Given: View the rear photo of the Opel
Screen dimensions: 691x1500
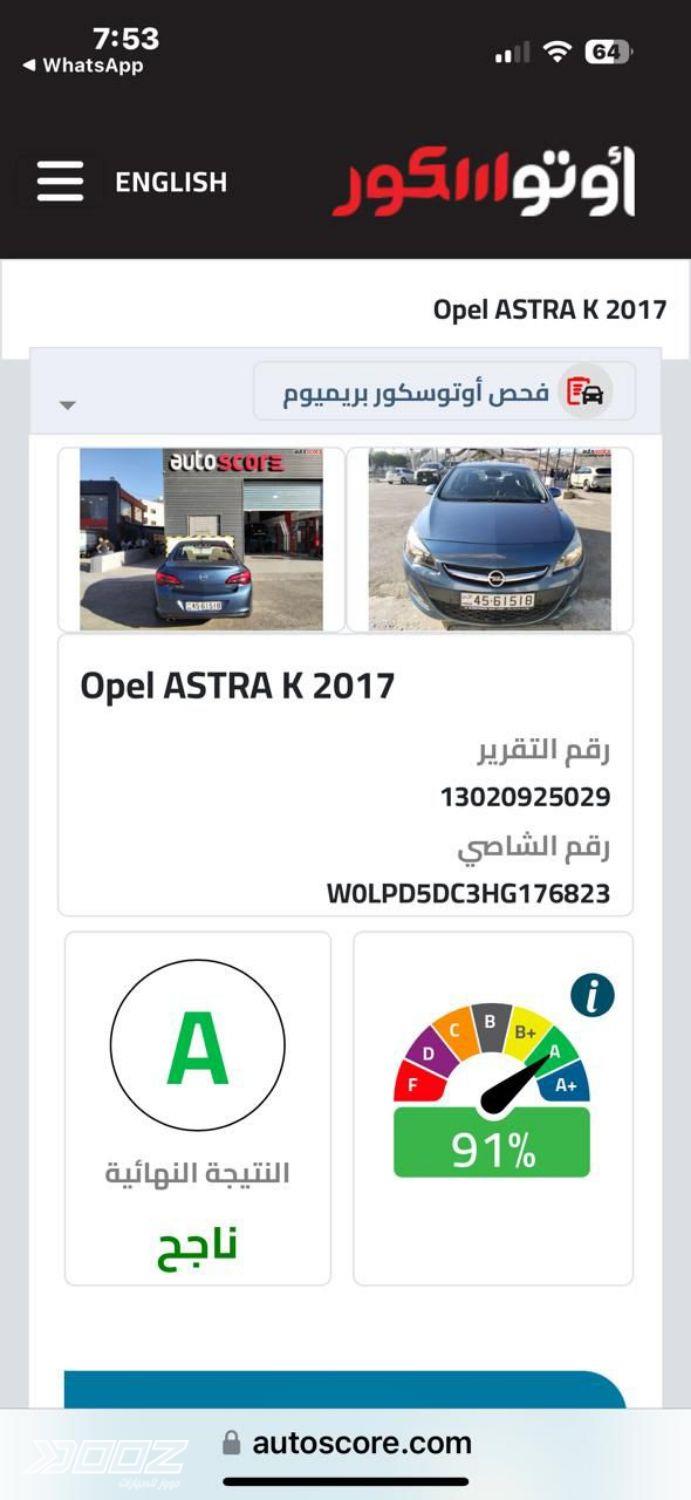Looking at the screenshot, I should pyautogui.click(x=201, y=539).
